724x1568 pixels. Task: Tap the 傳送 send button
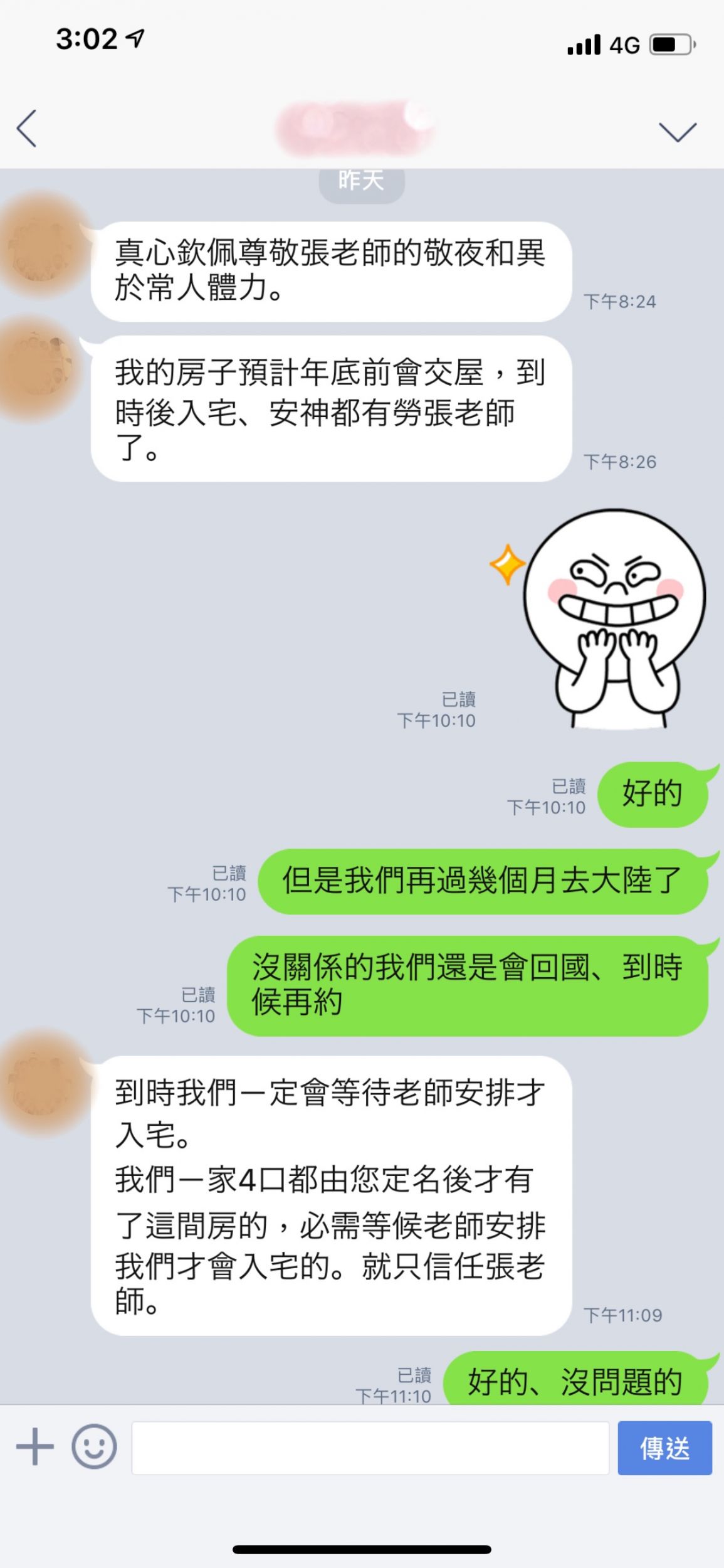(x=664, y=1448)
